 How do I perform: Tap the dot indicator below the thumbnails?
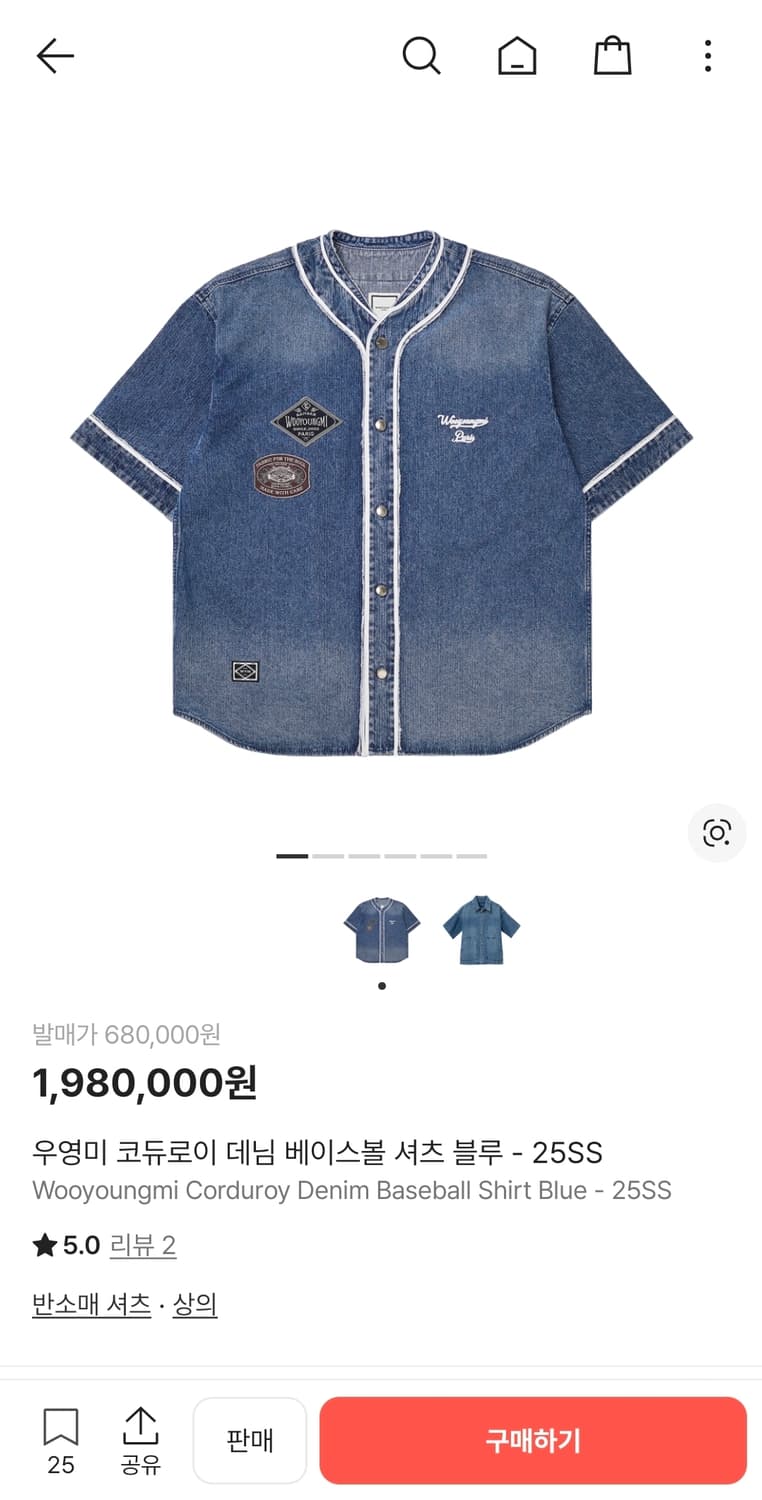pos(382,985)
